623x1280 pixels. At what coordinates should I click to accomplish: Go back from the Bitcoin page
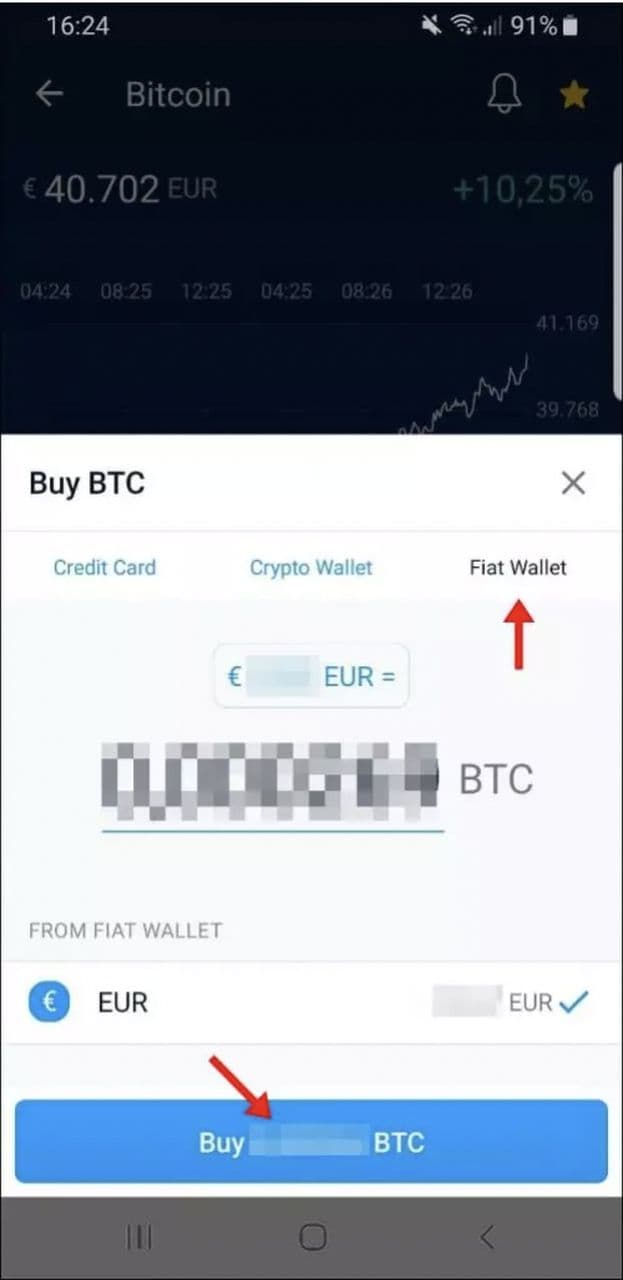49,94
